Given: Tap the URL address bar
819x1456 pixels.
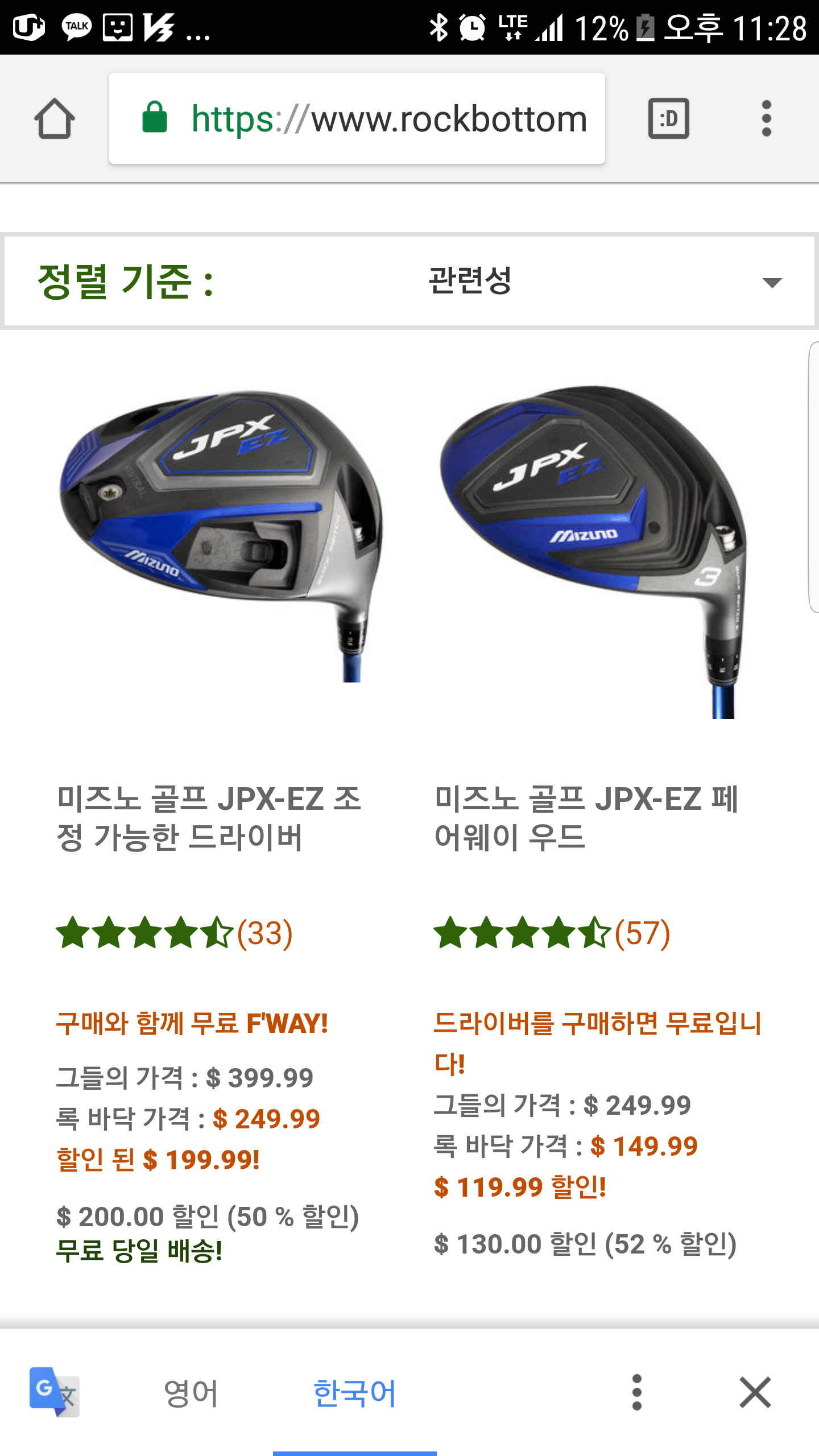Looking at the screenshot, I should tap(357, 118).
